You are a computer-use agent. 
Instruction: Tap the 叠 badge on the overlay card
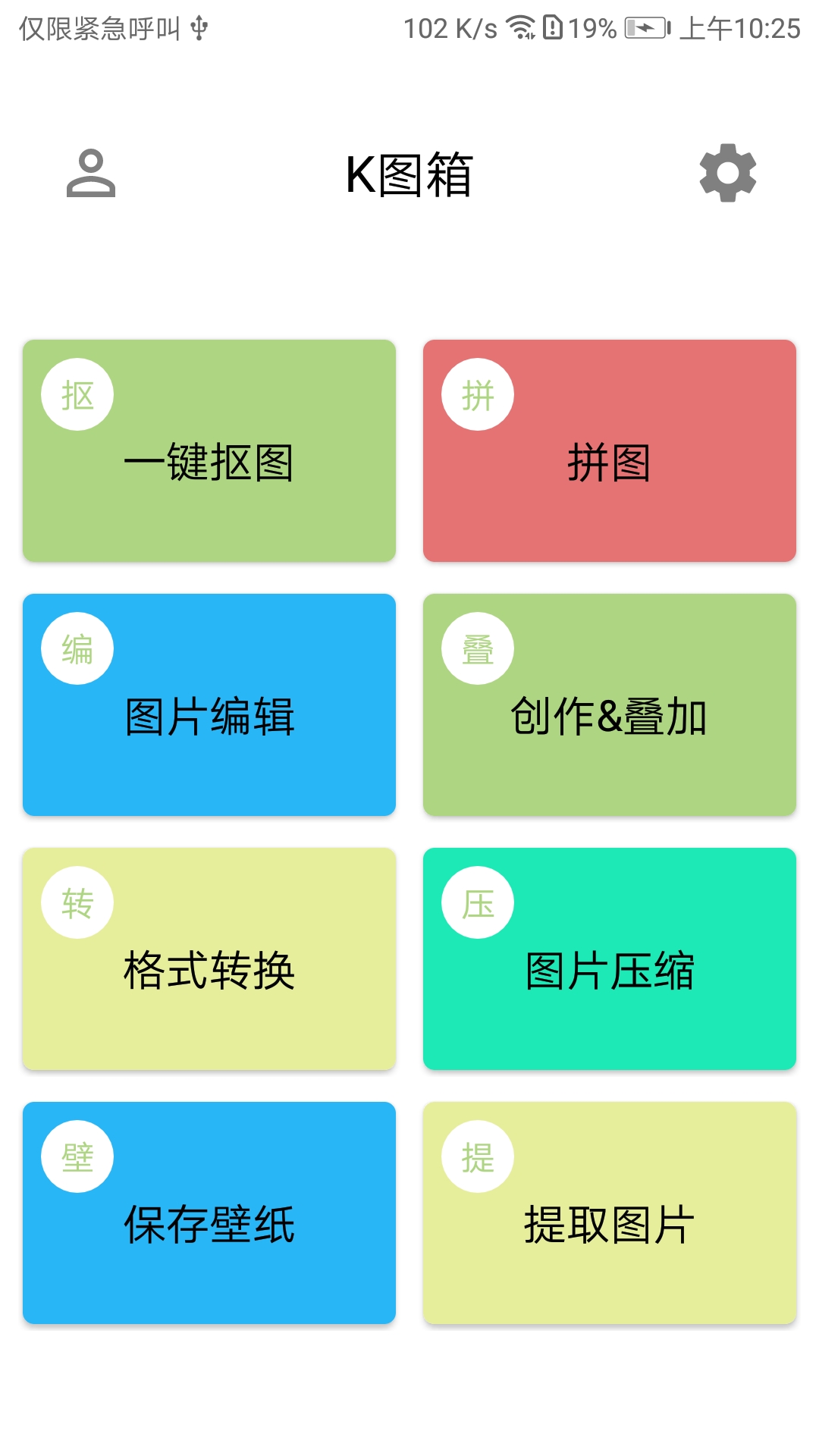click(x=478, y=648)
